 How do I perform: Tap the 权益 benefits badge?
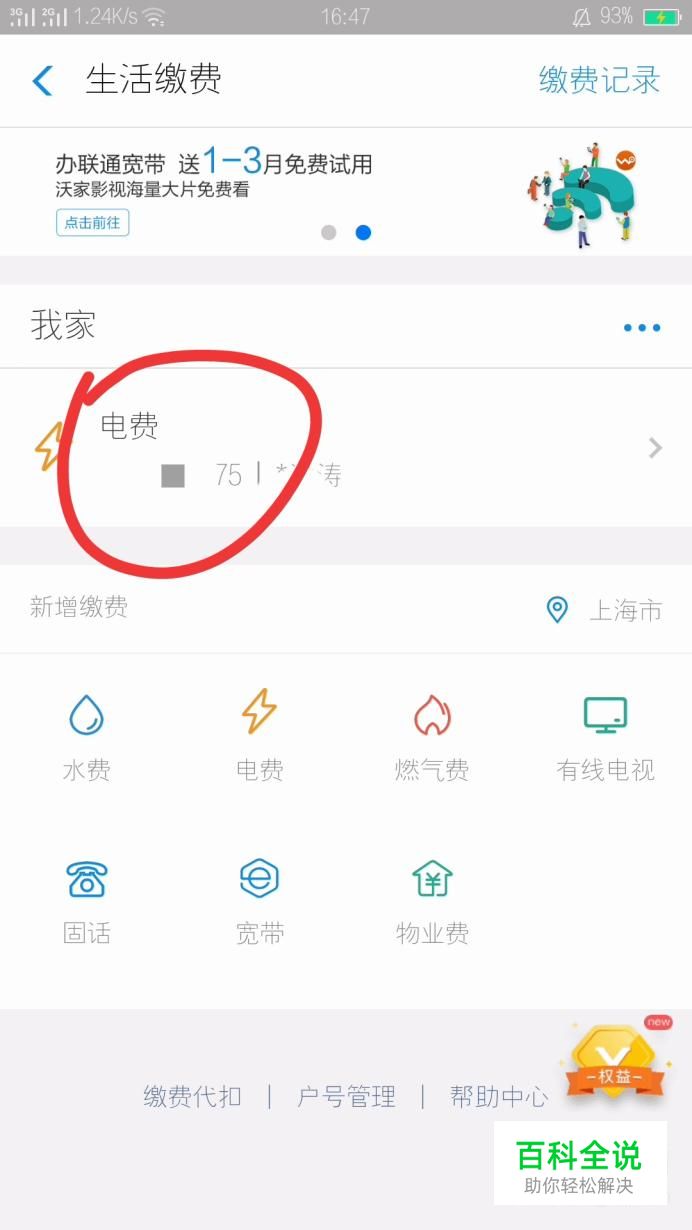(614, 1062)
